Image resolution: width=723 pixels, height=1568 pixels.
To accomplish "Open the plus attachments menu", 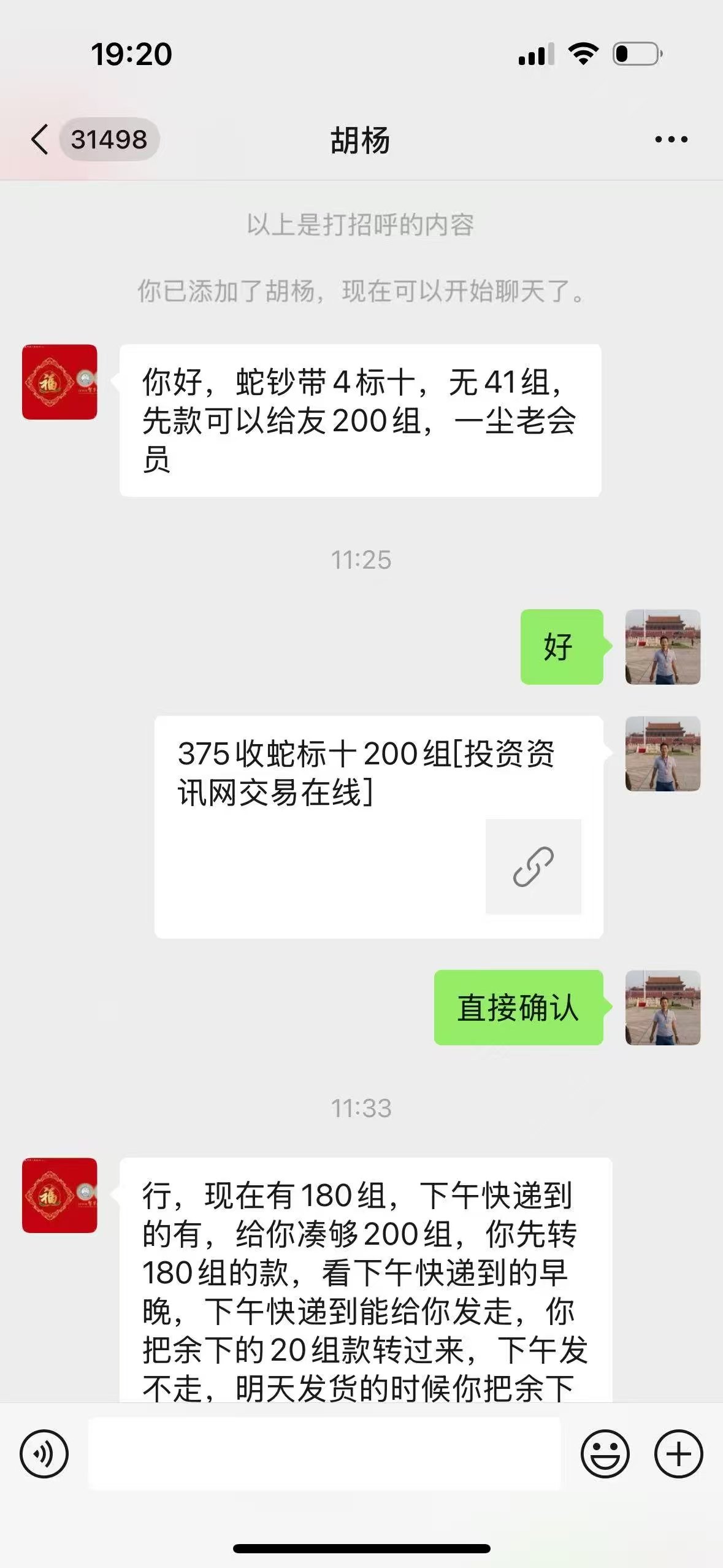I will [x=678, y=1453].
